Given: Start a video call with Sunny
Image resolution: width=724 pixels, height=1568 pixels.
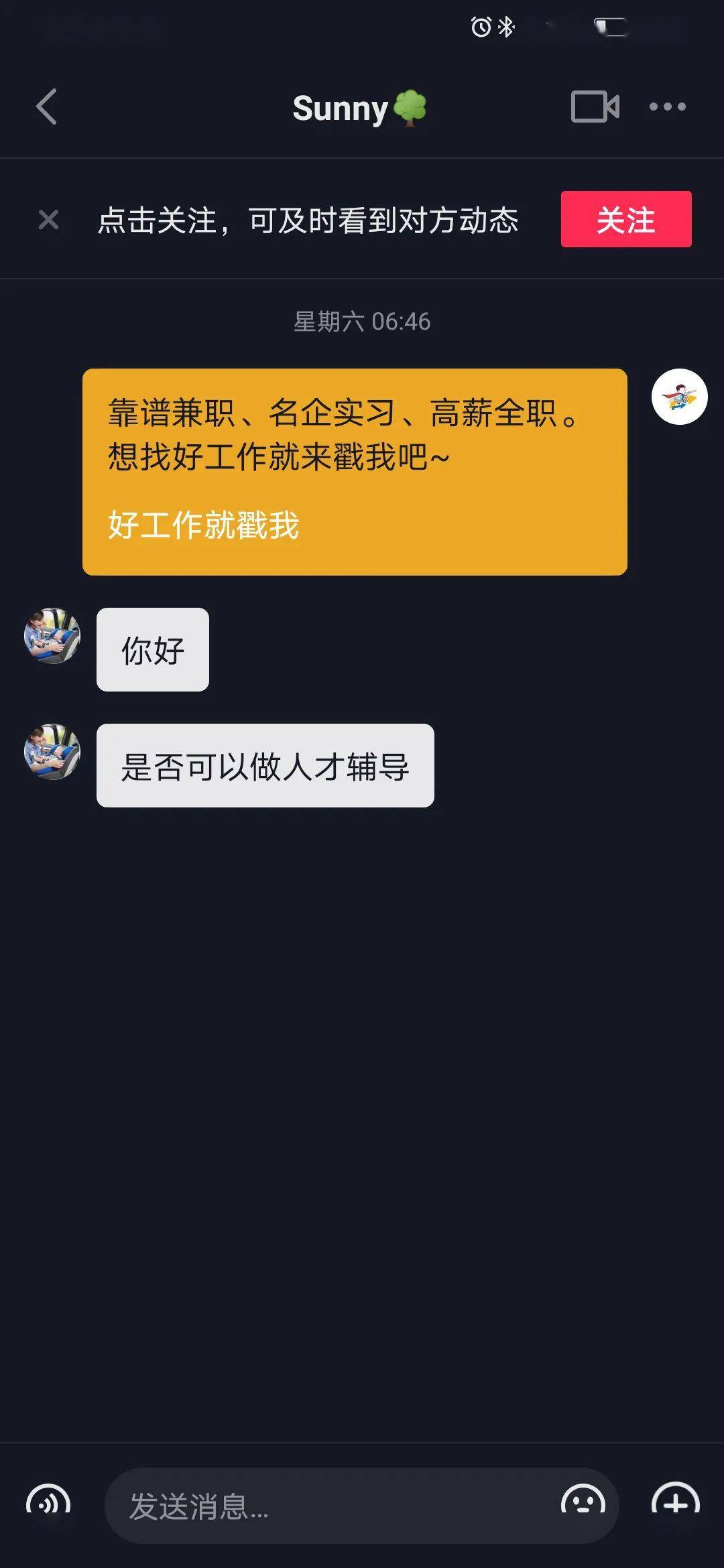Looking at the screenshot, I should [595, 107].
